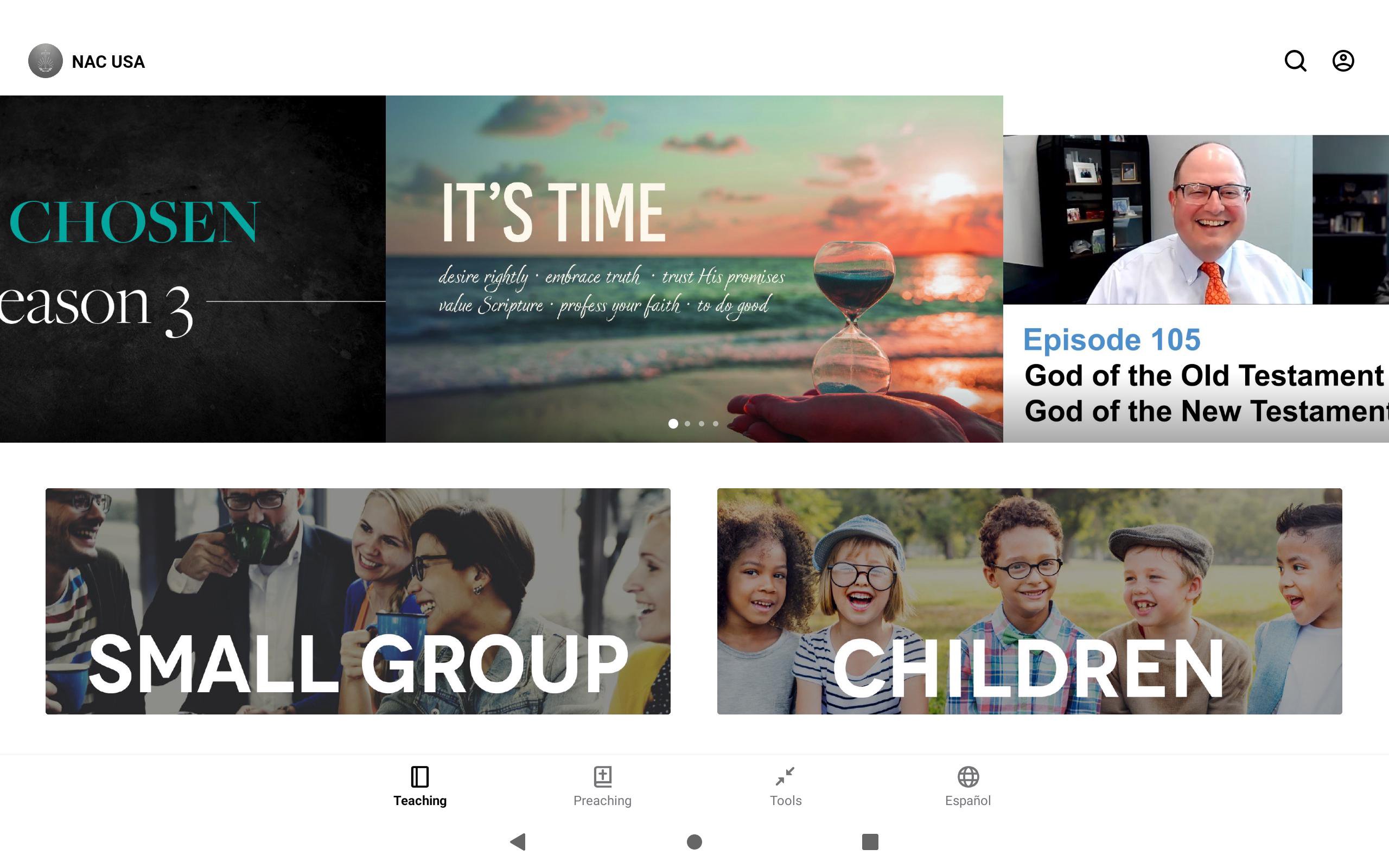Open the Small Group section
1389x868 pixels.
click(x=358, y=601)
